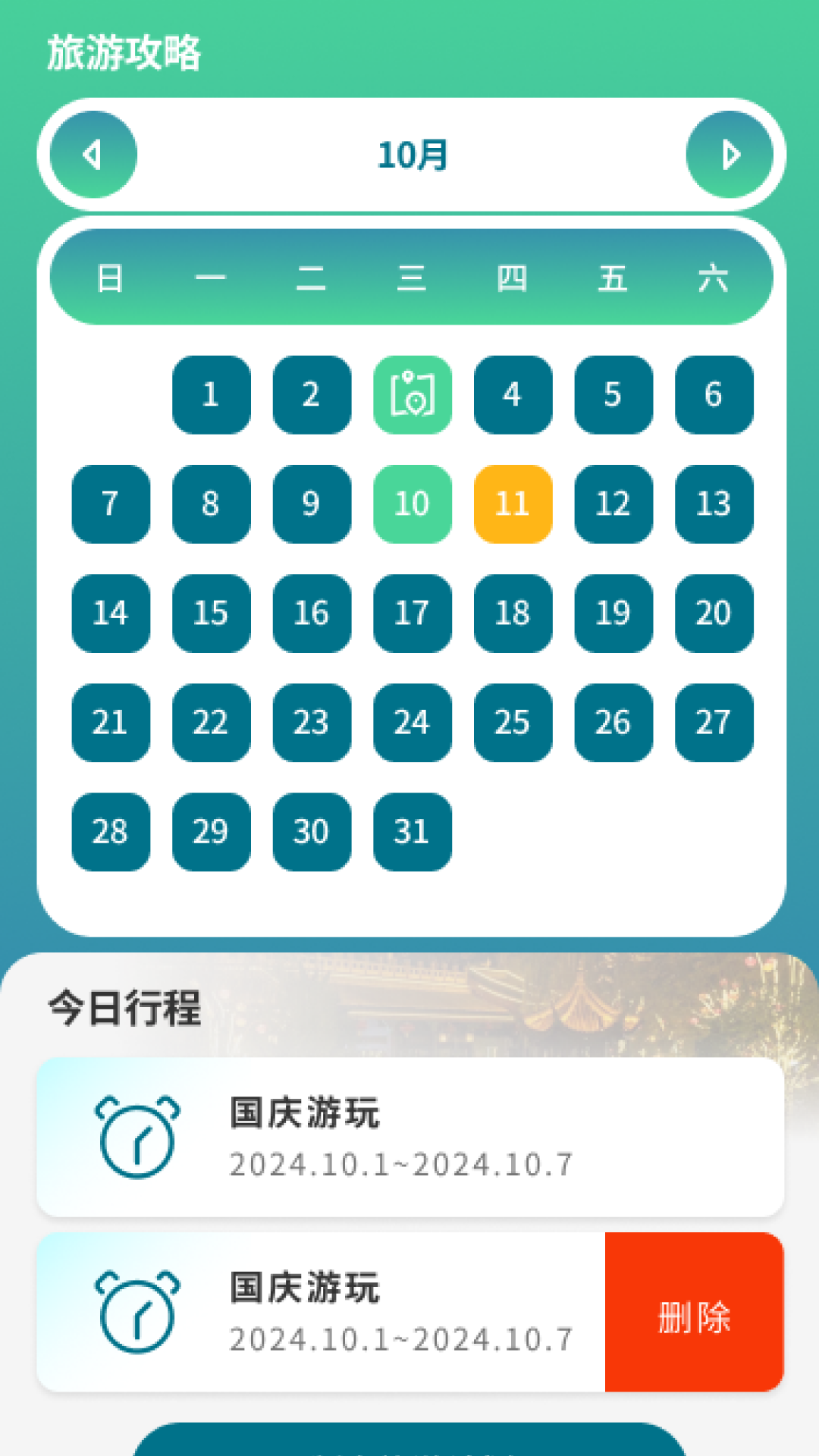Go to the previous month

tap(93, 155)
